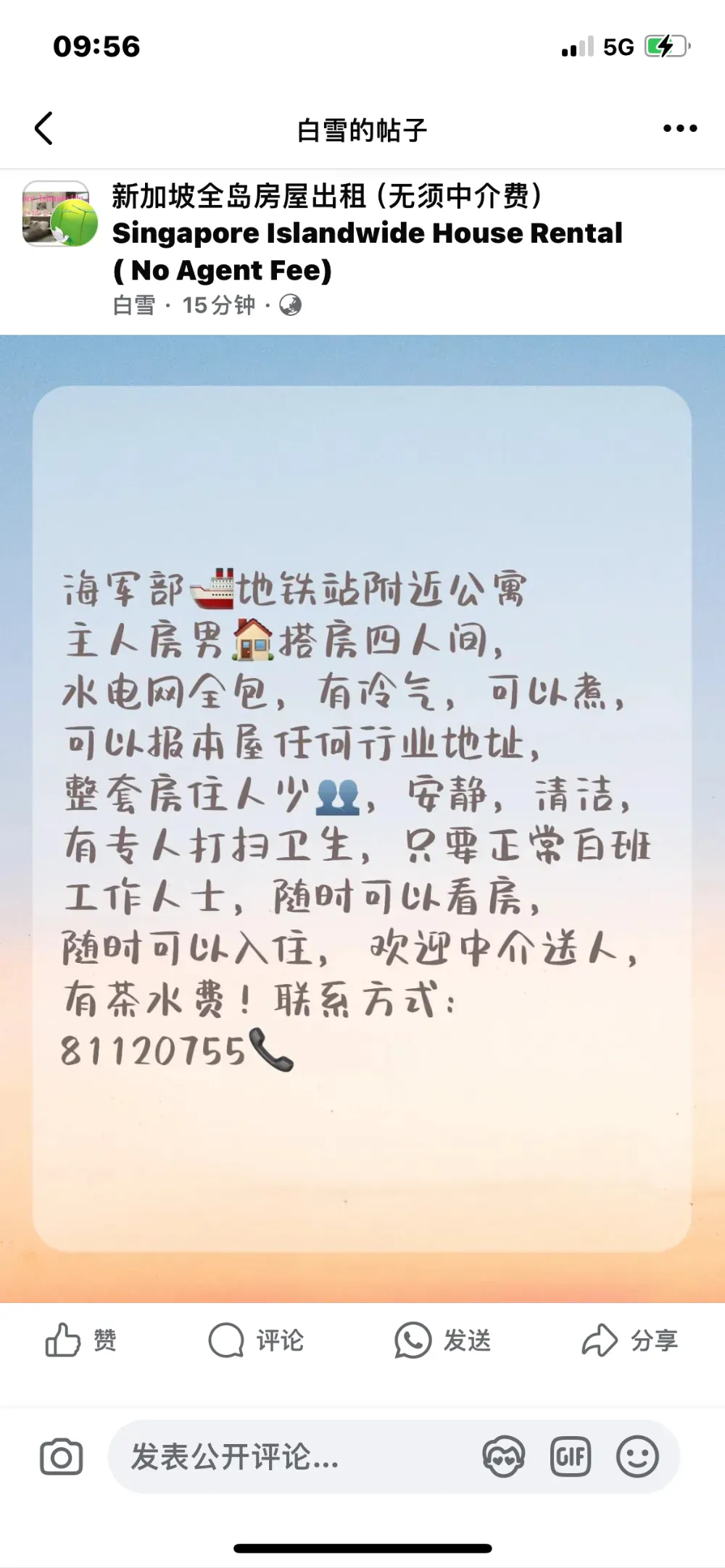Viewport: 725px width, 1568px height.
Task: Open the three-dot overflow menu
Action: coord(680,128)
